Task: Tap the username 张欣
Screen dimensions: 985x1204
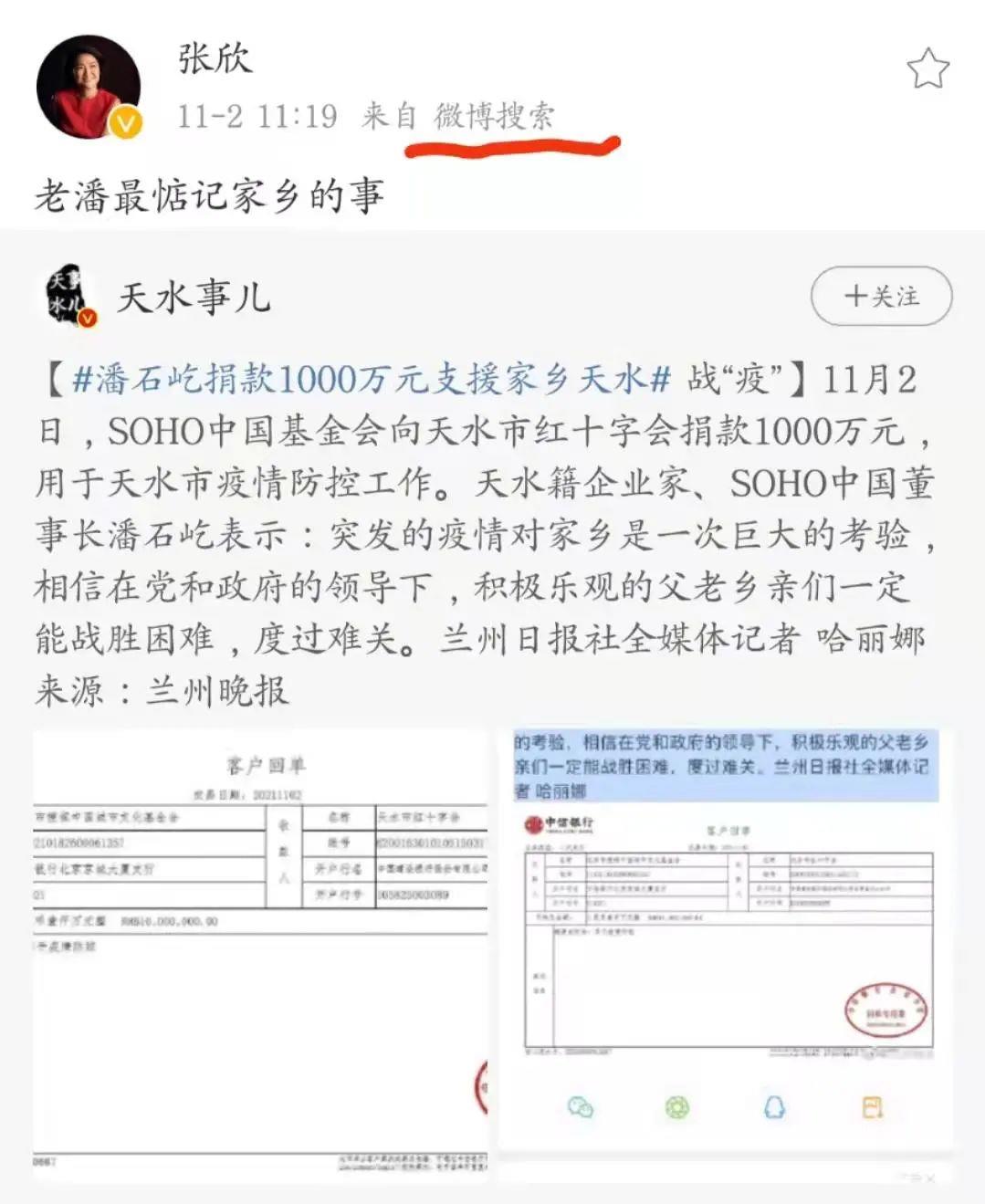Action: [x=215, y=58]
